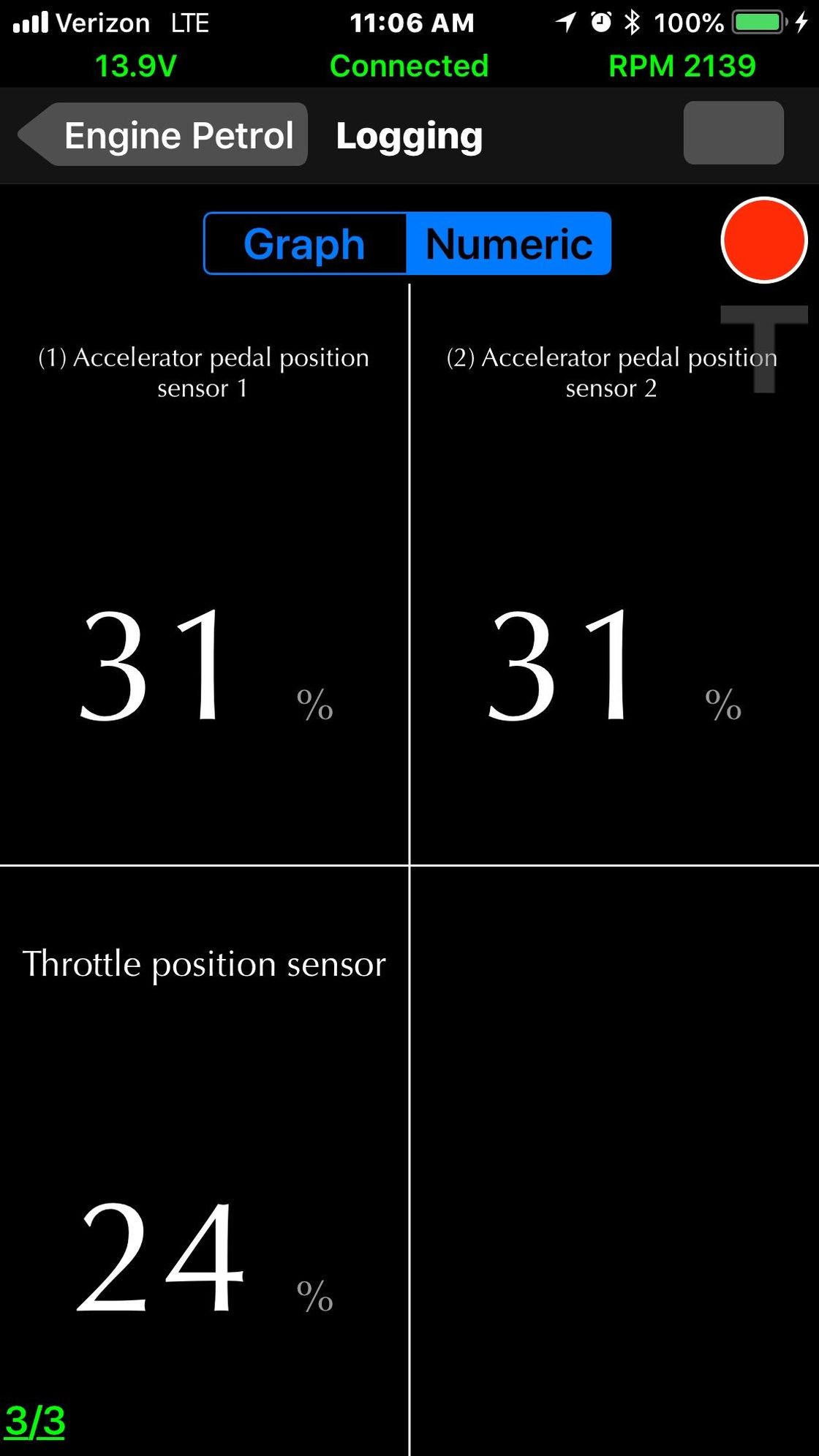Viewport: 819px width, 1456px height.
Task: Tap the blank gray button in the header
Action: [x=733, y=133]
